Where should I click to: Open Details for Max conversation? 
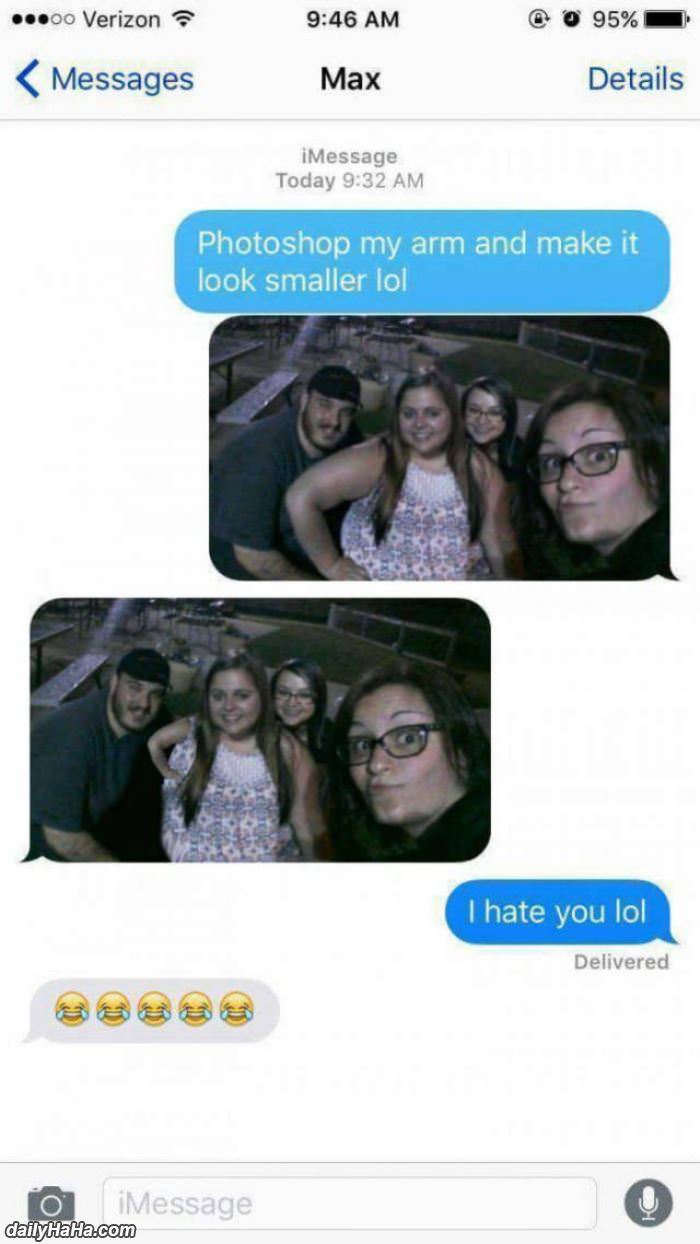pos(635,79)
